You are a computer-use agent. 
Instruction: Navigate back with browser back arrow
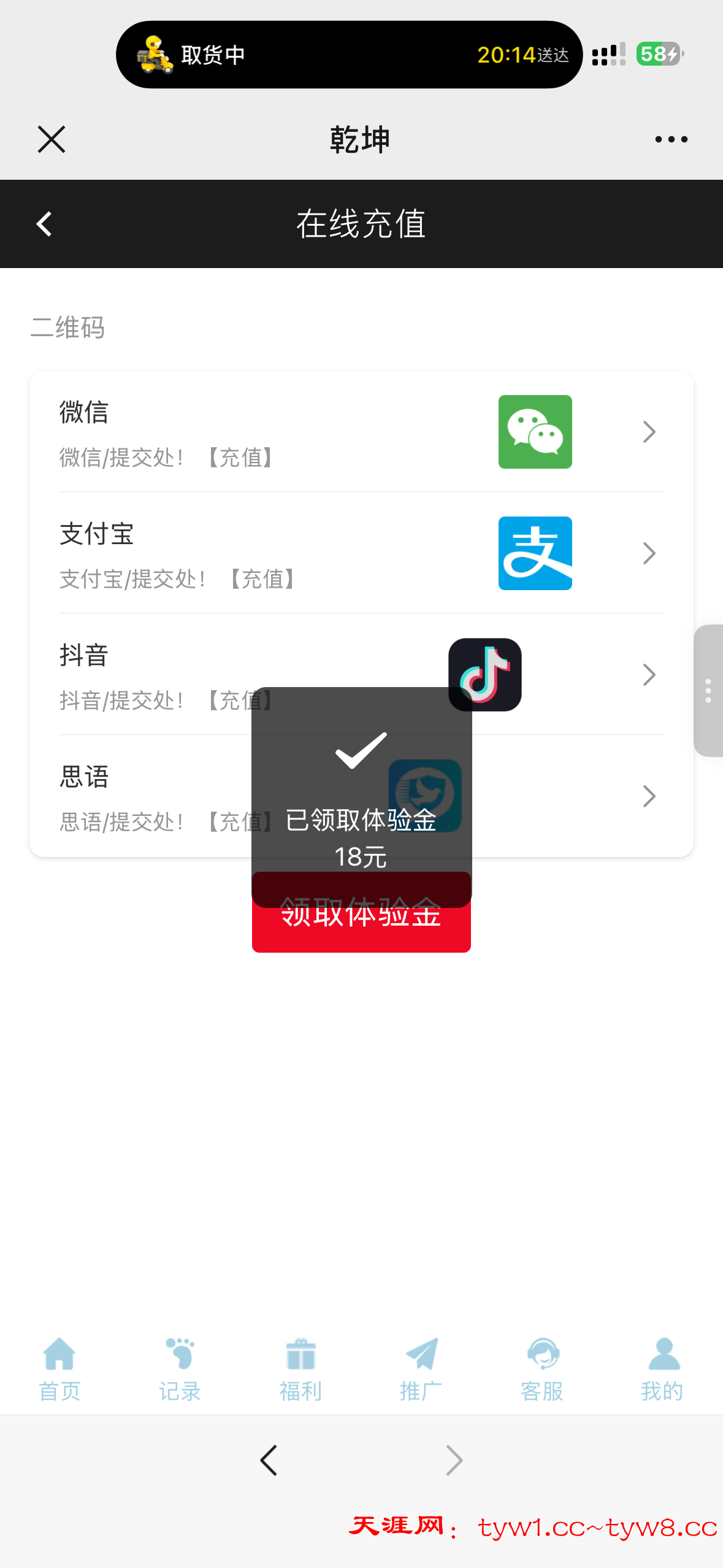tap(269, 1460)
